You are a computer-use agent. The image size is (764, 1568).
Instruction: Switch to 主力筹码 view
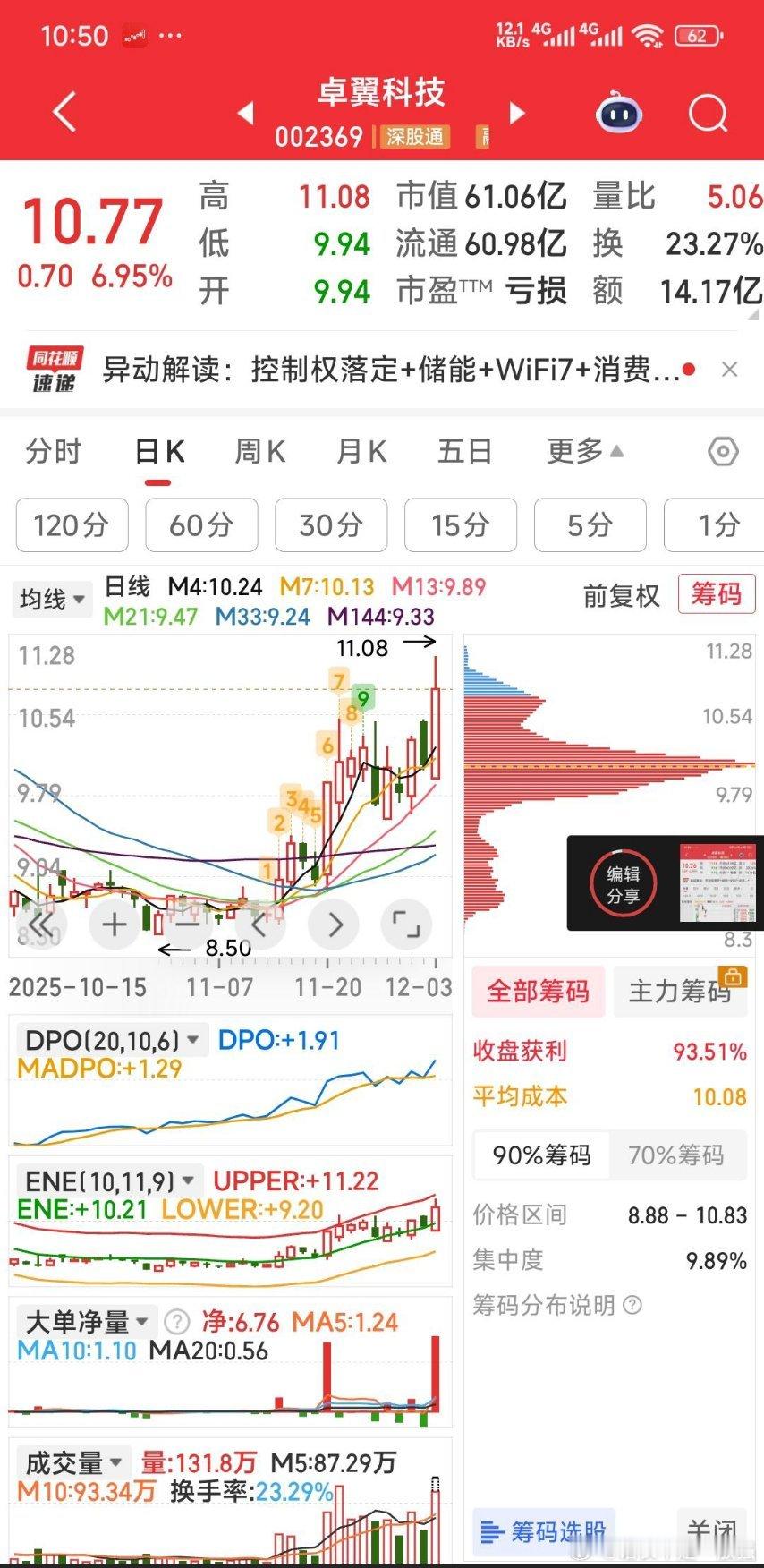point(681,991)
